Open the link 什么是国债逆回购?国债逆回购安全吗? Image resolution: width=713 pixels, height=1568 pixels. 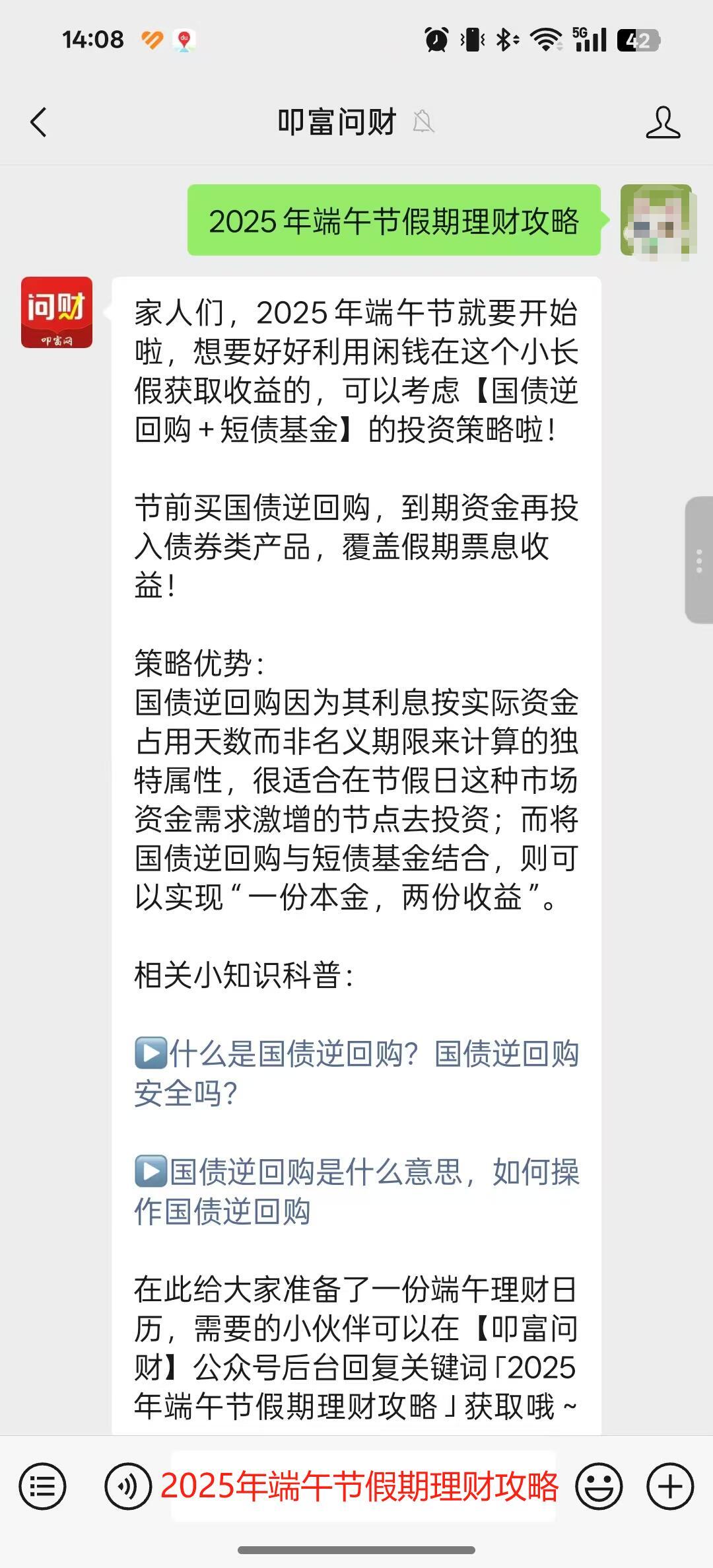pyautogui.click(x=356, y=1073)
